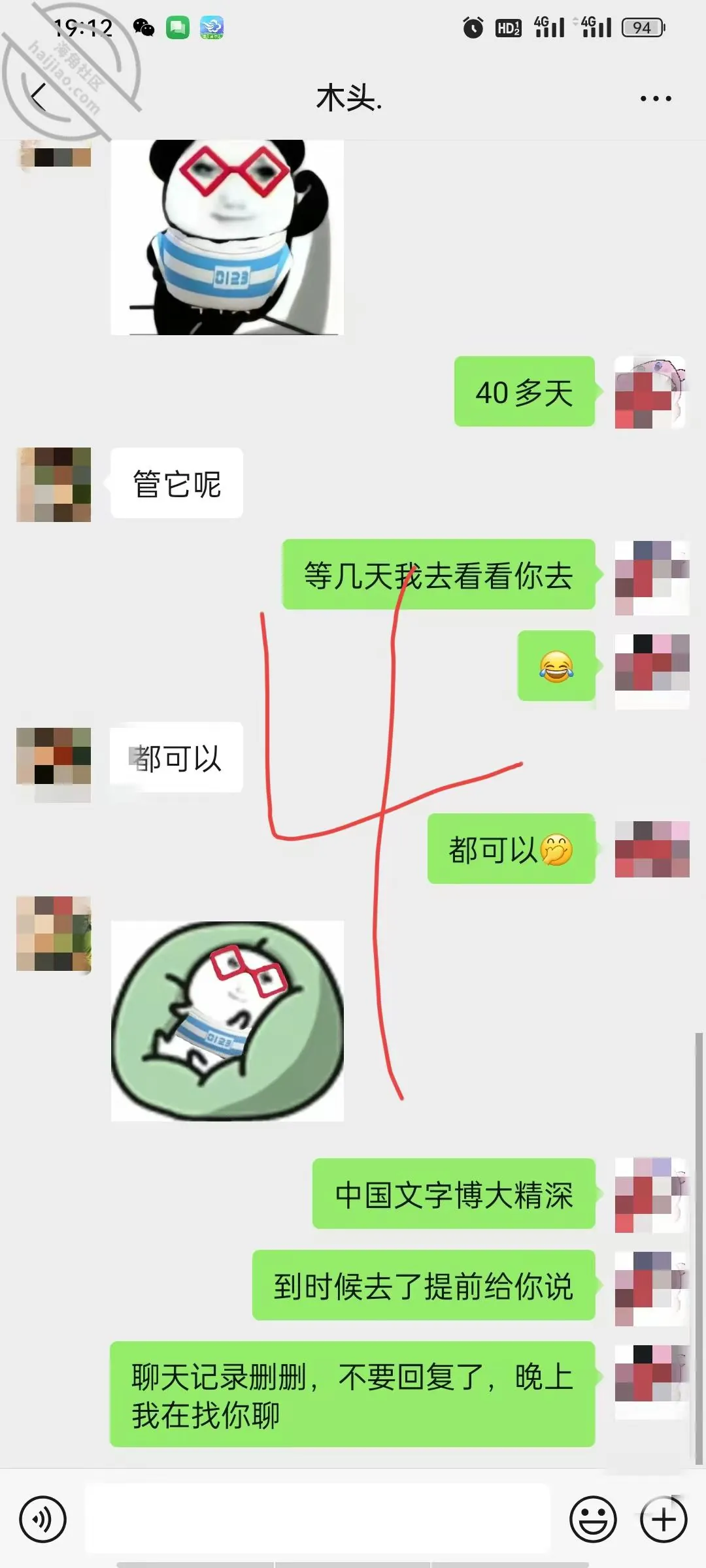Open the three-dot chat info menu
Viewport: 706px width, 1568px height.
click(656, 99)
